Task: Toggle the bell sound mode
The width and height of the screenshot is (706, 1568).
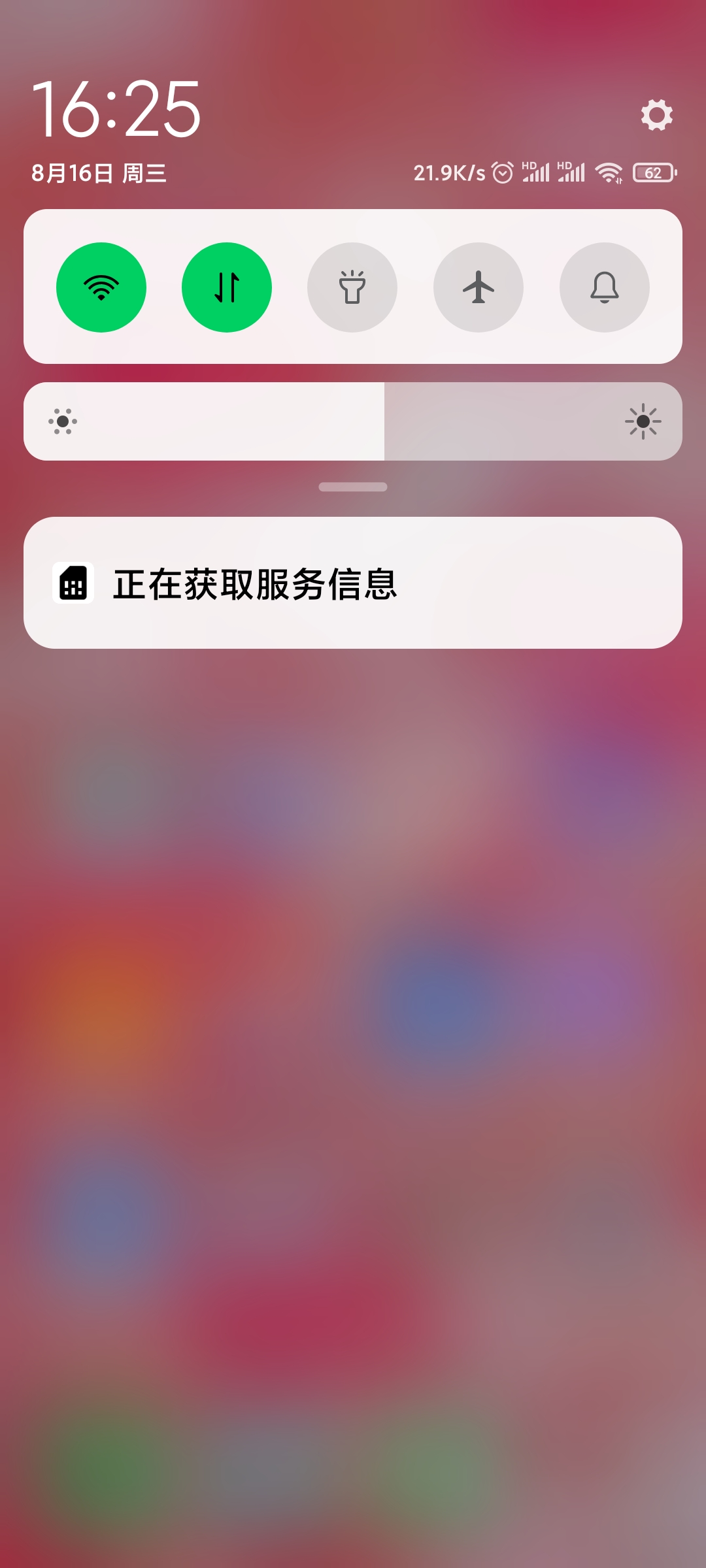Action: click(x=605, y=287)
